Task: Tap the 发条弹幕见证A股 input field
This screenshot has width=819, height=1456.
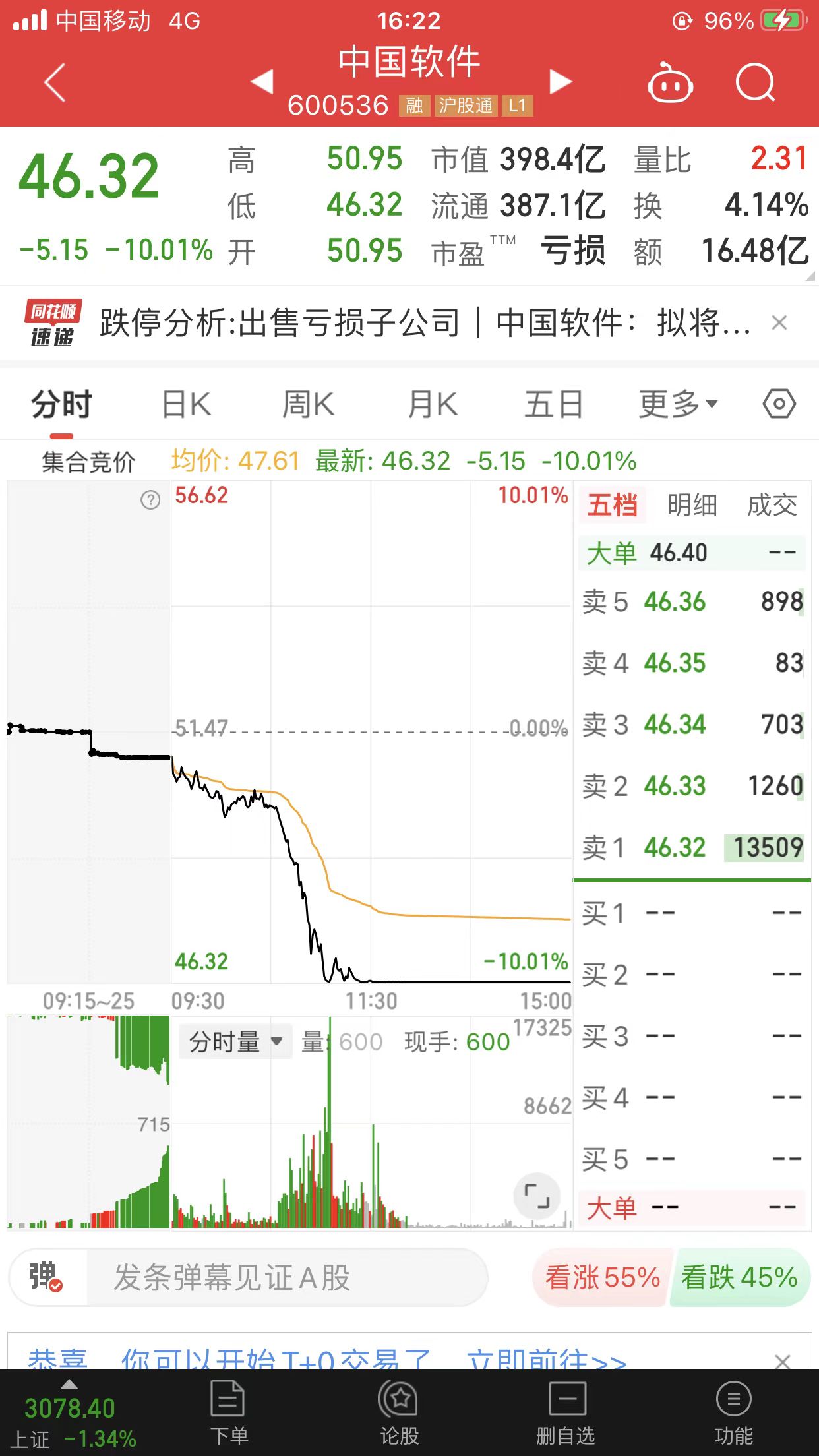Action: click(286, 1277)
